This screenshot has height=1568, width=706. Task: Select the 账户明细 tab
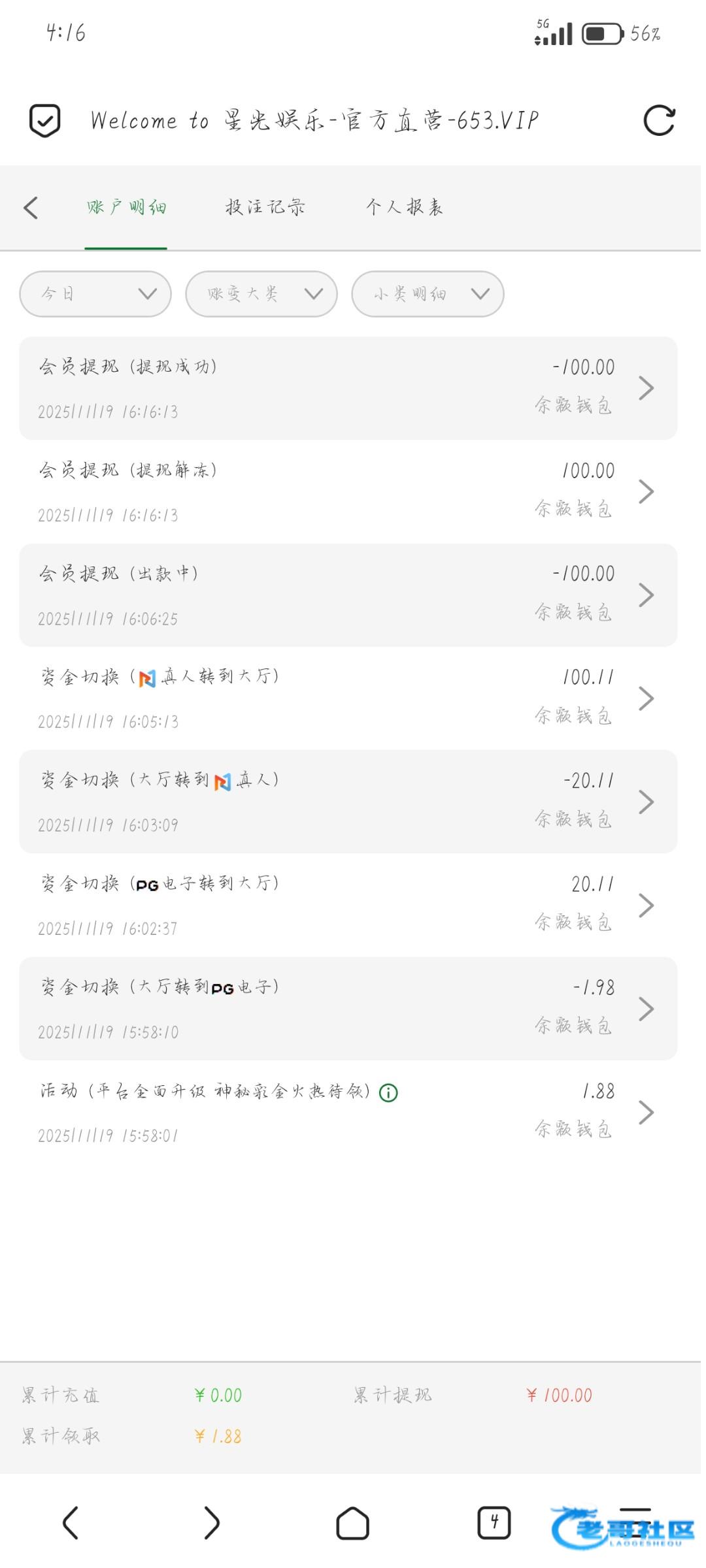[x=126, y=208]
